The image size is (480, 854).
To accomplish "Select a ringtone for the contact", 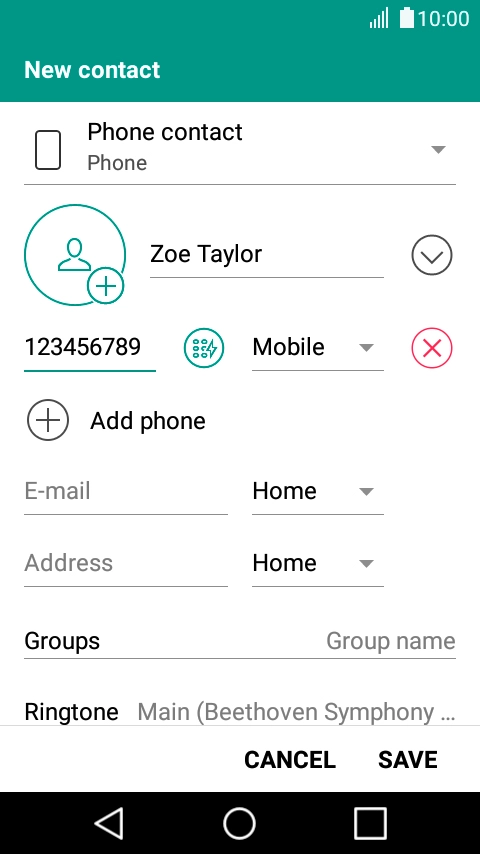I will pyautogui.click(x=240, y=711).
